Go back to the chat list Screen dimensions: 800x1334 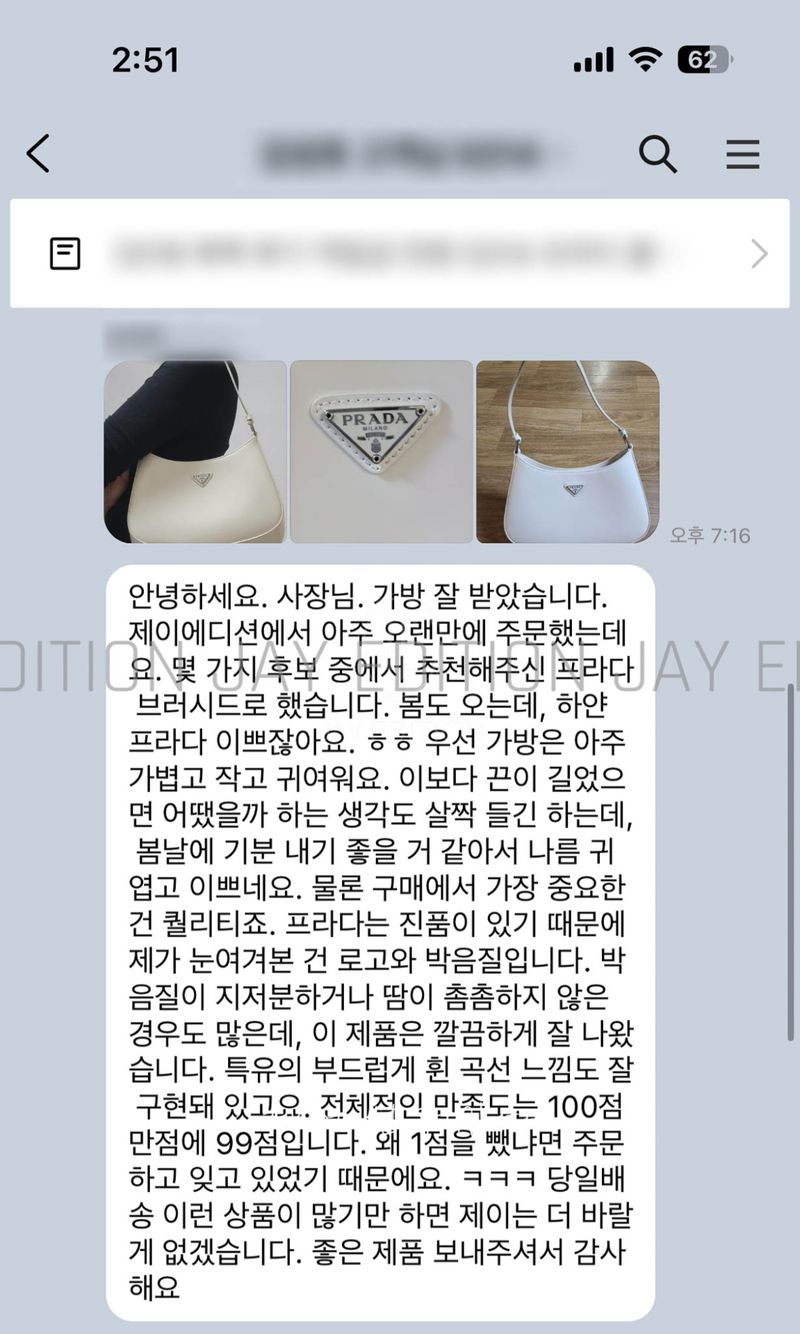(x=38, y=154)
